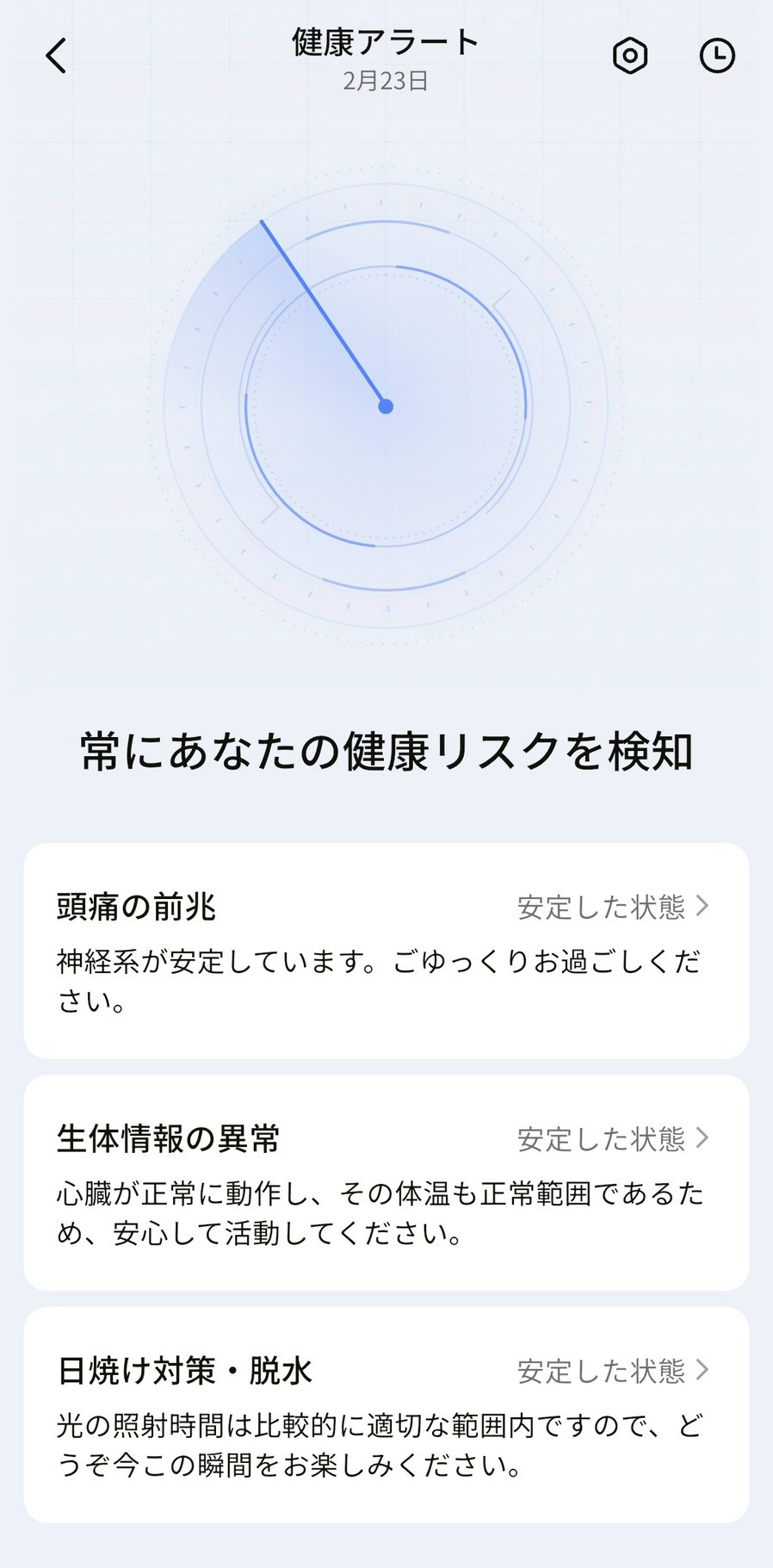Go back from 健康アラート screen
773x1568 pixels.
(x=57, y=56)
